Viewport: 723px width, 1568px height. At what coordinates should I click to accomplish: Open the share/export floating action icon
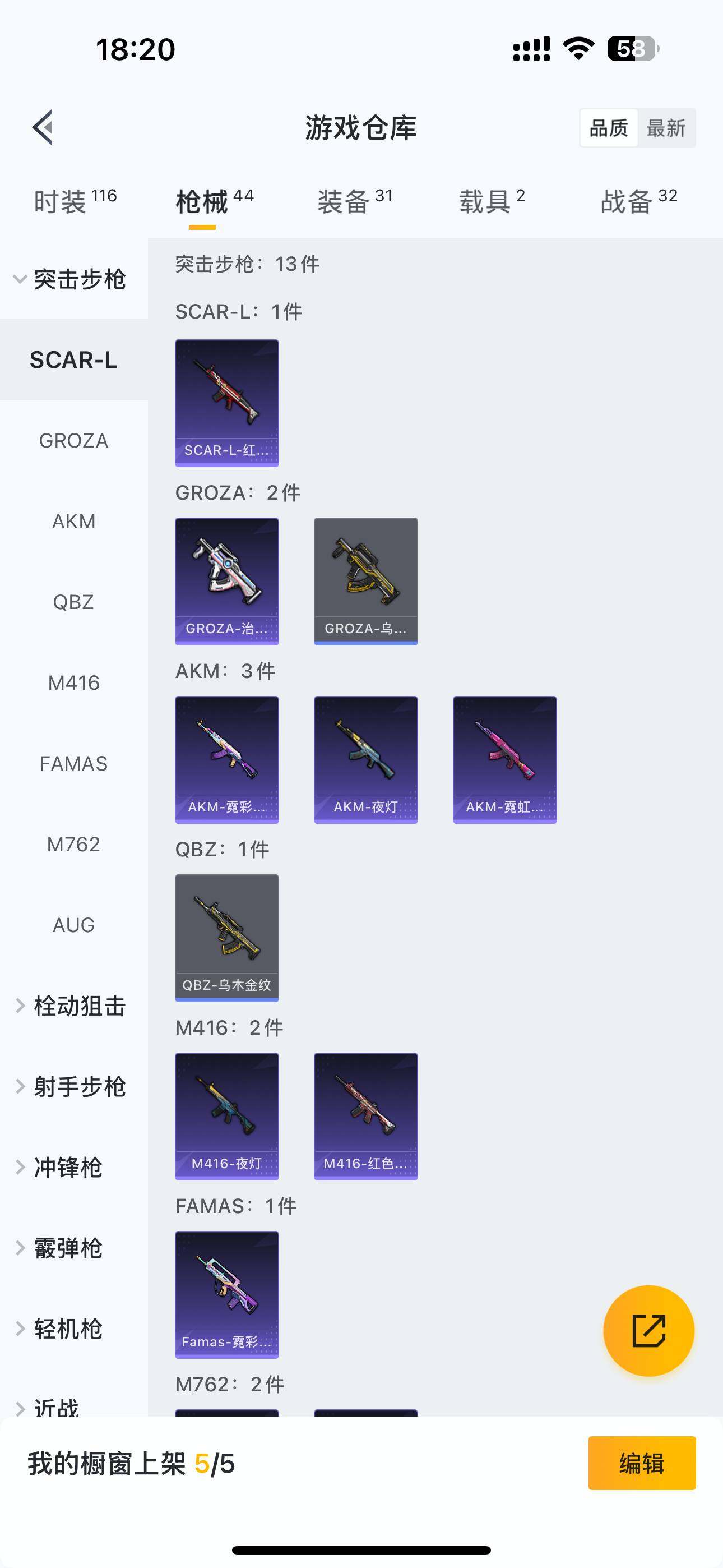coord(648,1330)
